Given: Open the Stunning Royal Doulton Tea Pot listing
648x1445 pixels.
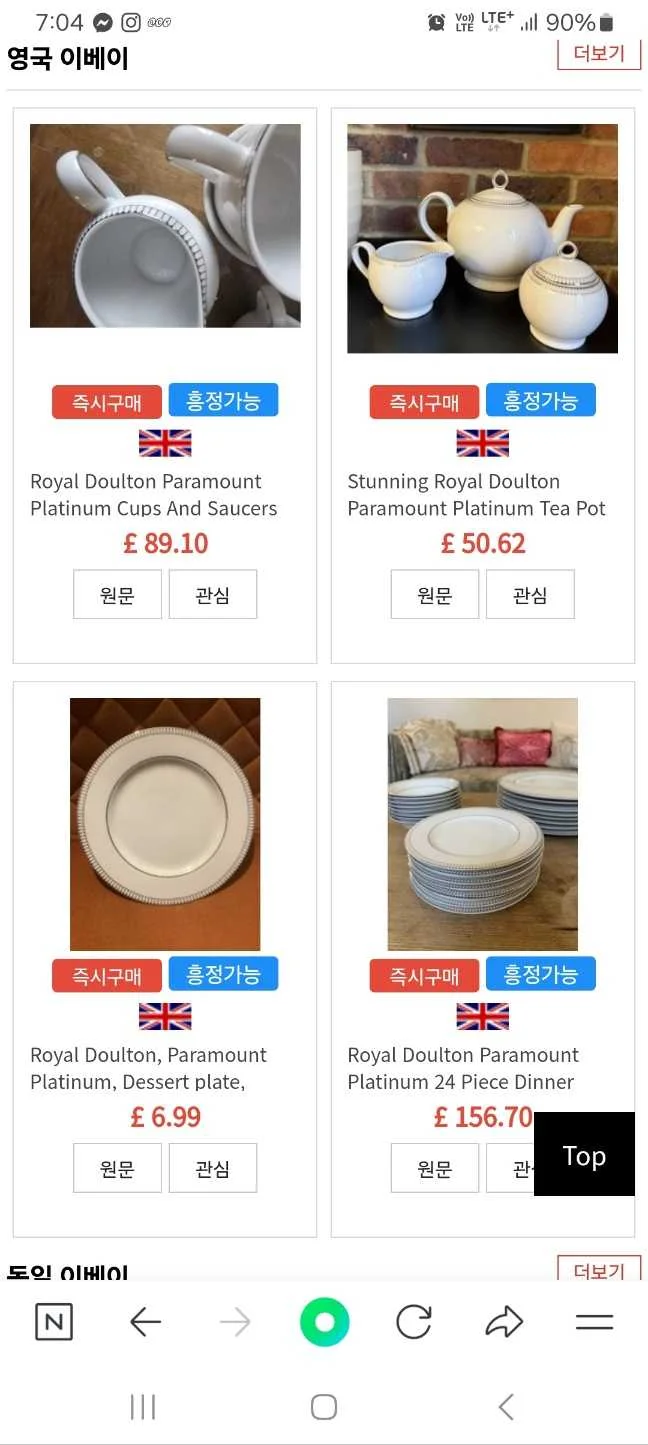Looking at the screenshot, I should pos(476,494).
